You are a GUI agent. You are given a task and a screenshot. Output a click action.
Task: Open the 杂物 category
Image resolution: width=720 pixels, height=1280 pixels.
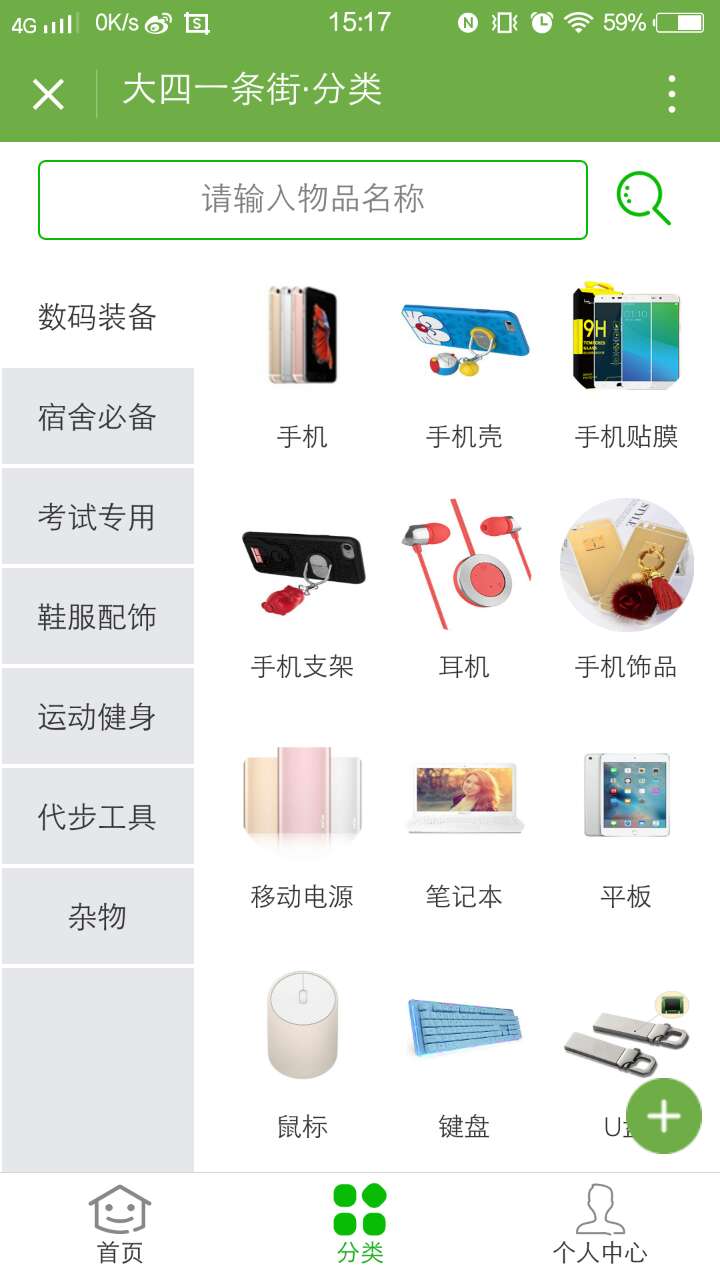(x=97, y=916)
